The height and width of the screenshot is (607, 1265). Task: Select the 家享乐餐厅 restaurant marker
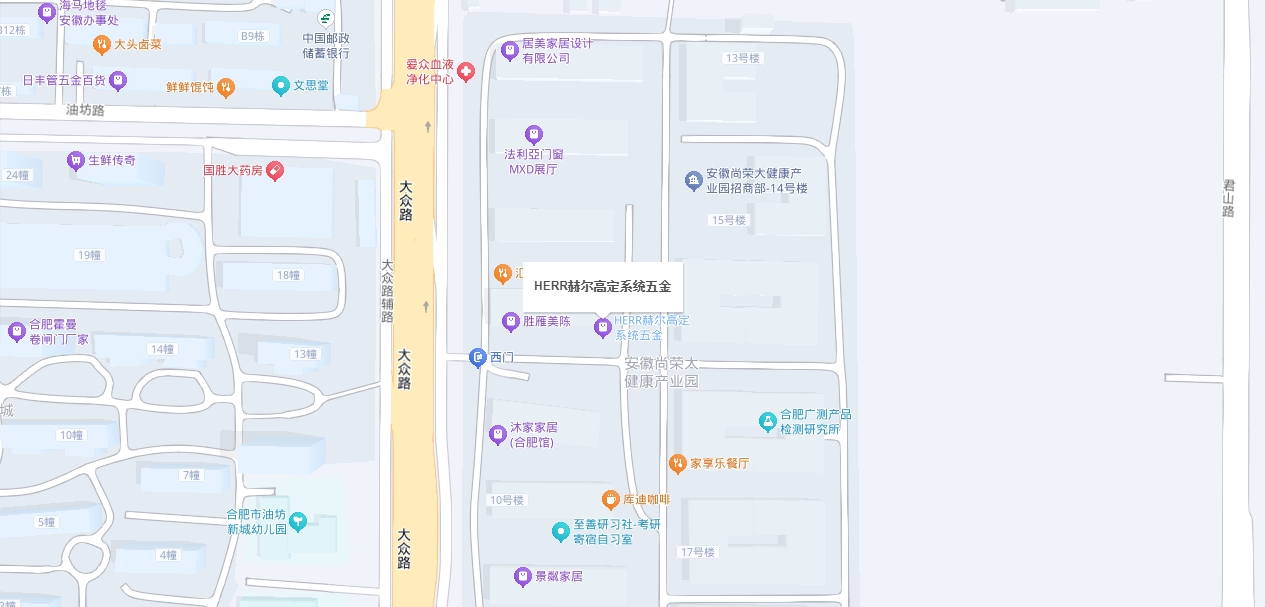[x=677, y=463]
